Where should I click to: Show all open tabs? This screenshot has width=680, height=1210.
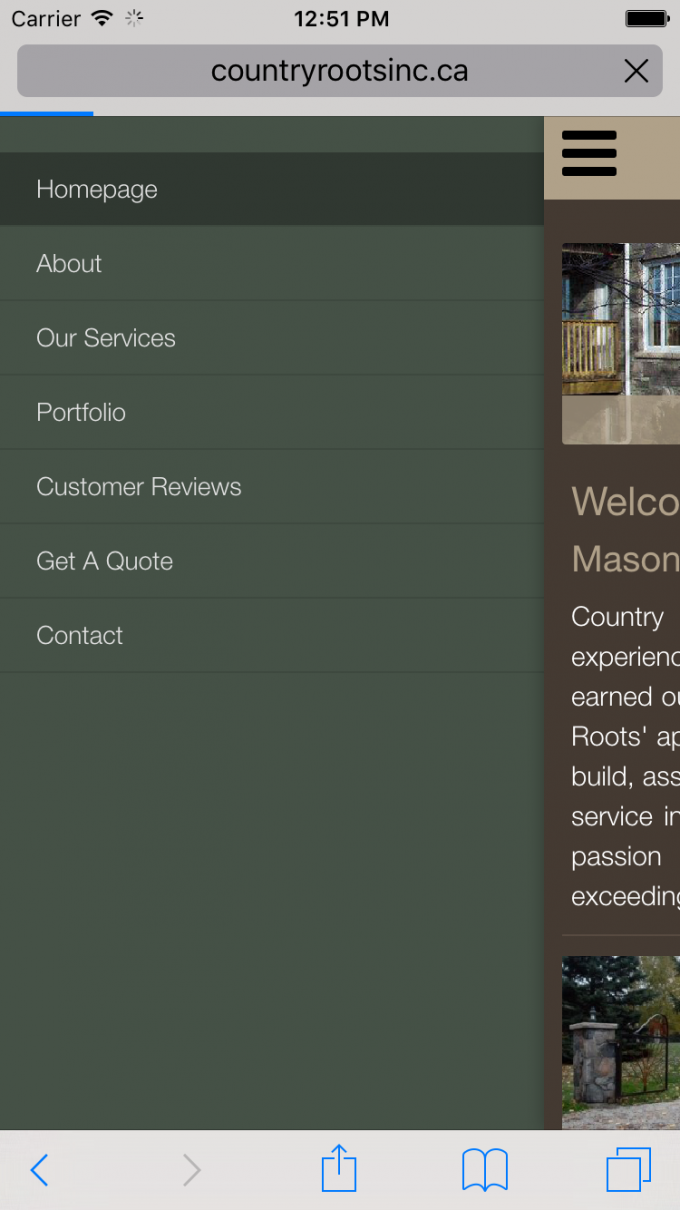point(628,1169)
